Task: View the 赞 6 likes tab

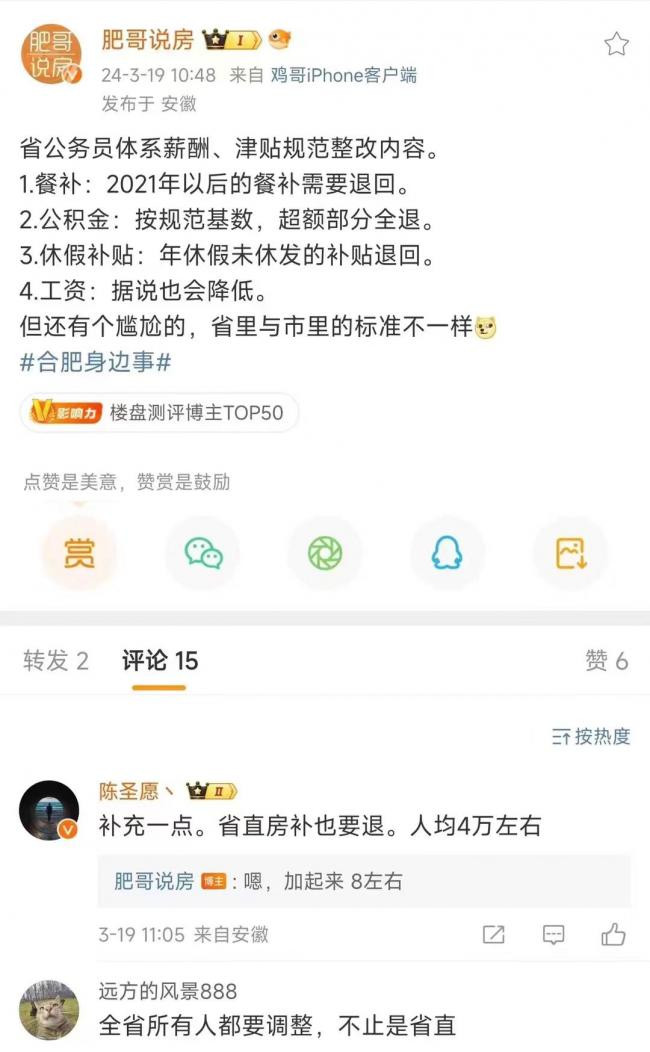Action: tap(606, 661)
